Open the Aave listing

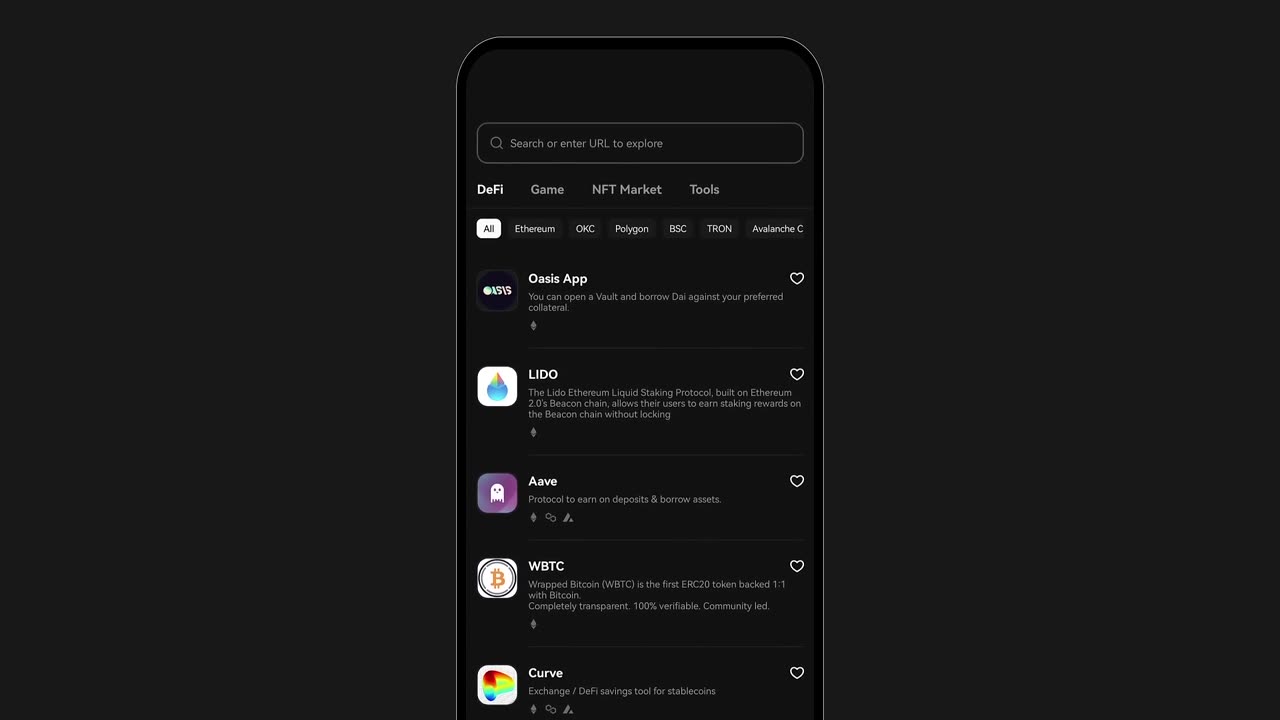tap(543, 481)
